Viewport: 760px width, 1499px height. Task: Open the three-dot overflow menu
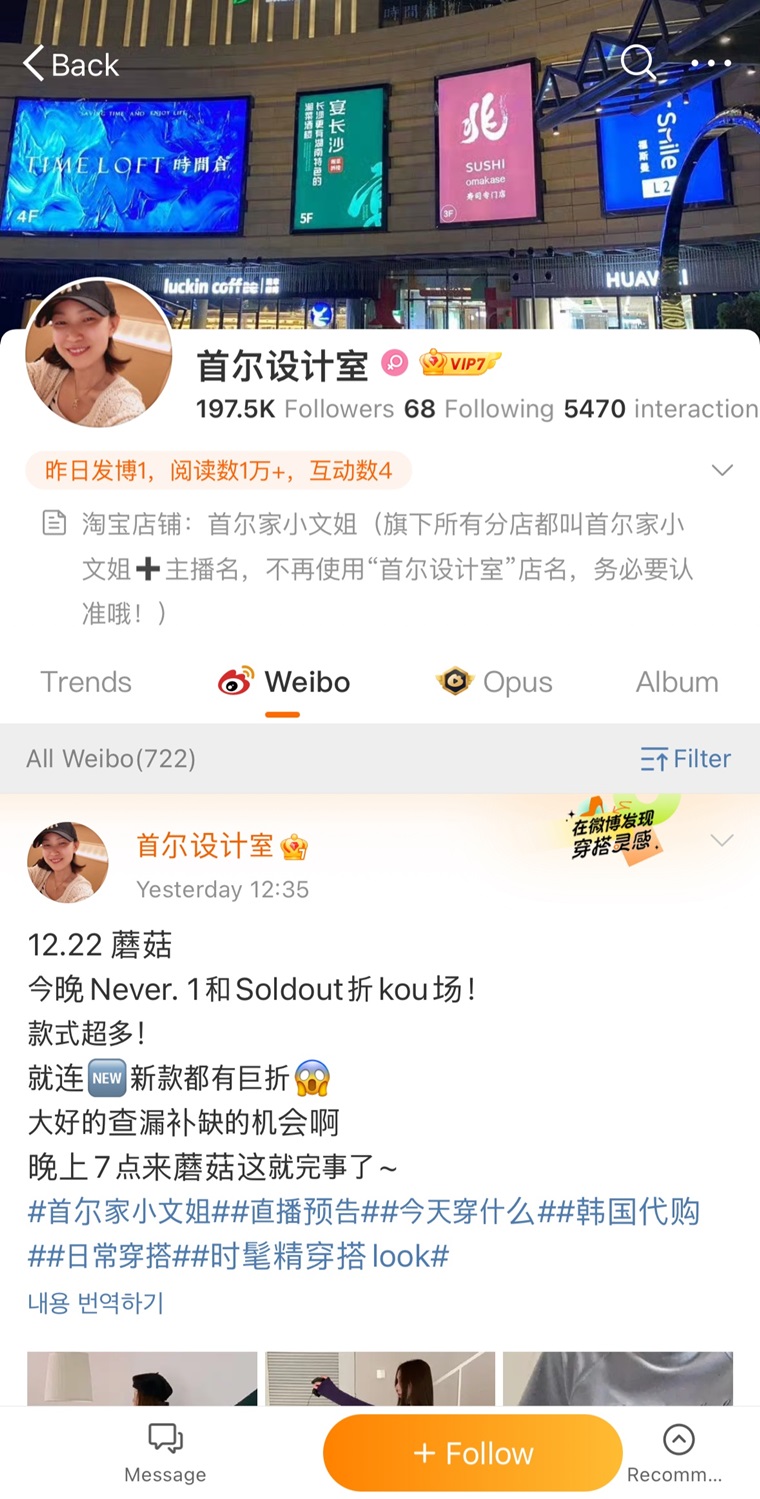coord(711,63)
